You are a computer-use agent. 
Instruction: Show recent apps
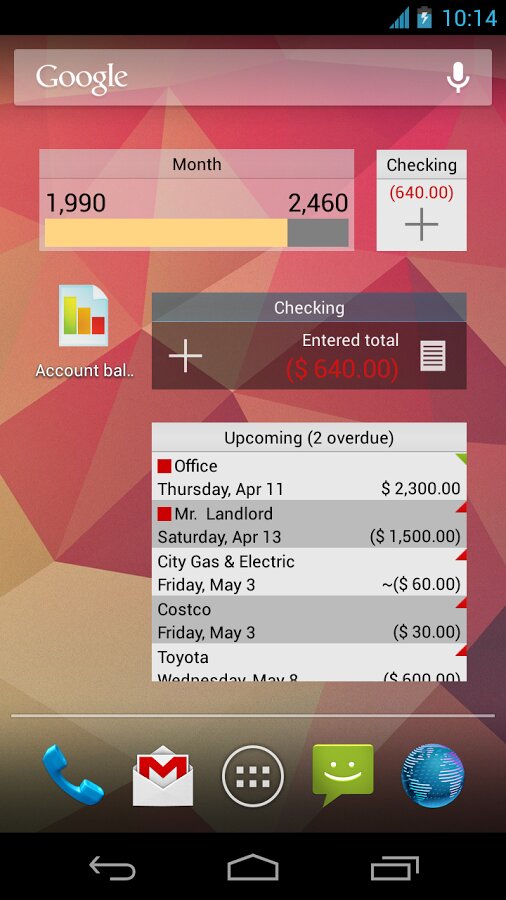pyautogui.click(x=395, y=868)
